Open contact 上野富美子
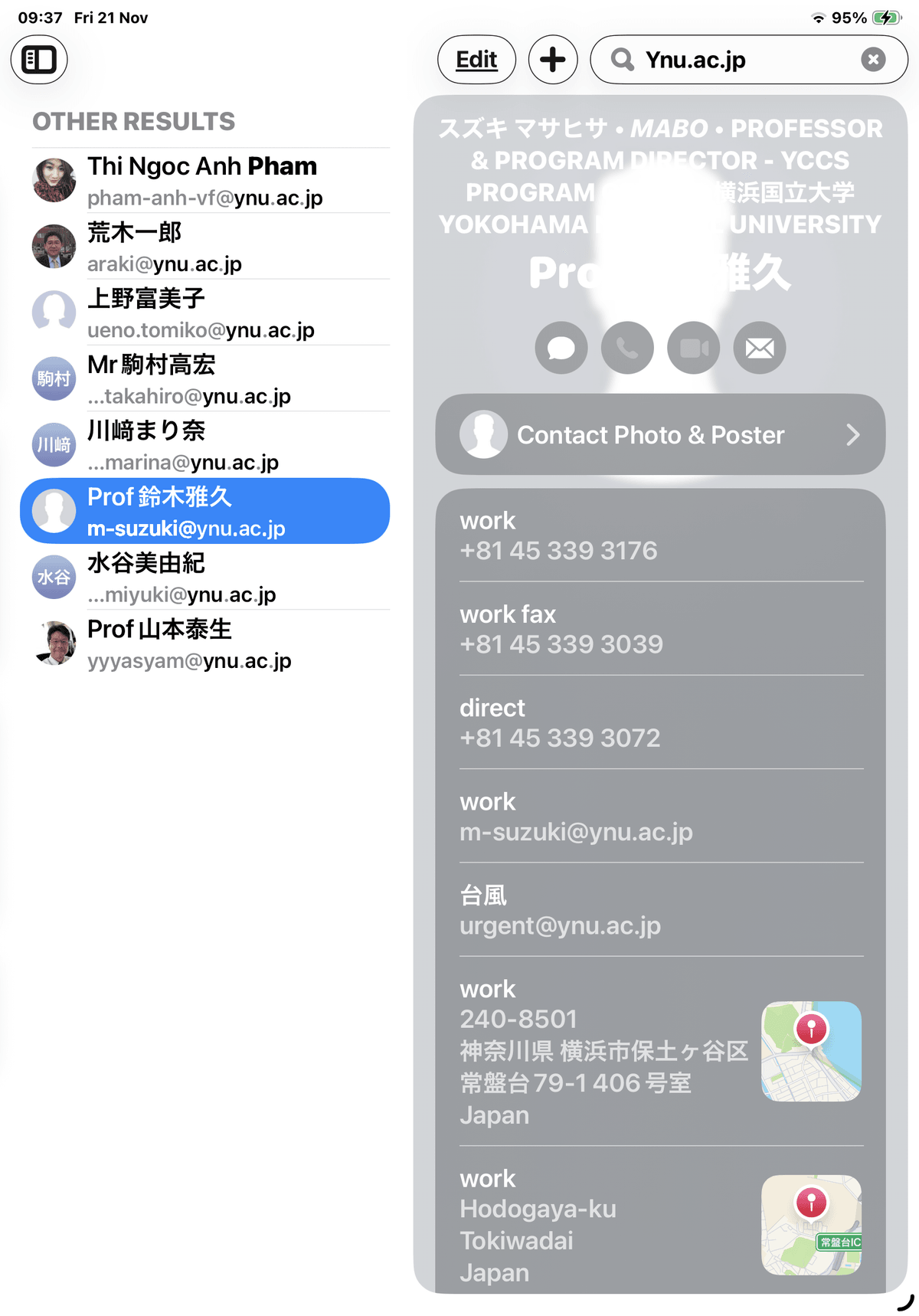 point(205,313)
